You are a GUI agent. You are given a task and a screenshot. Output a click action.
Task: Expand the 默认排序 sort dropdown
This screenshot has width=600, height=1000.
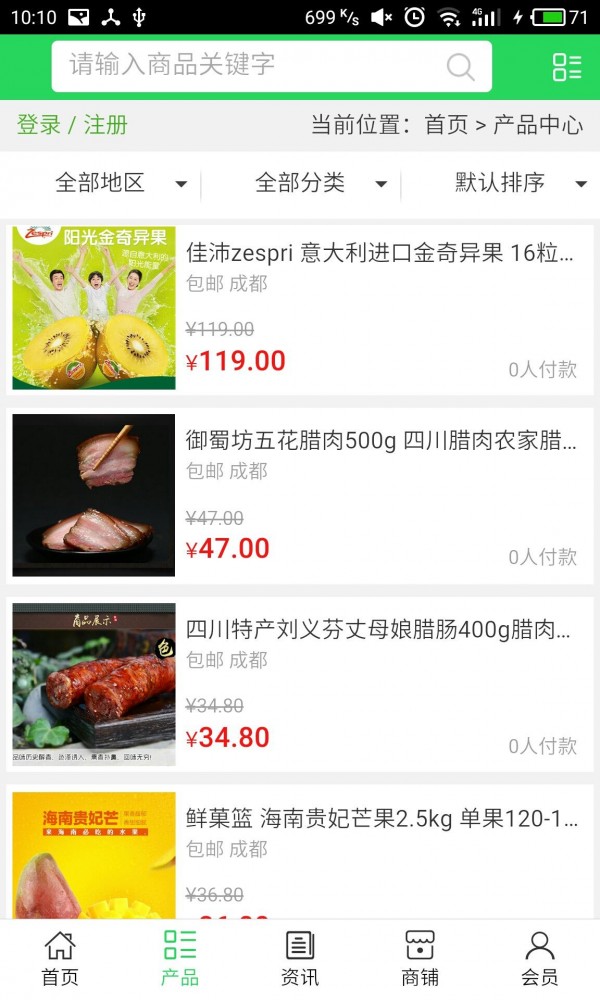click(x=520, y=183)
